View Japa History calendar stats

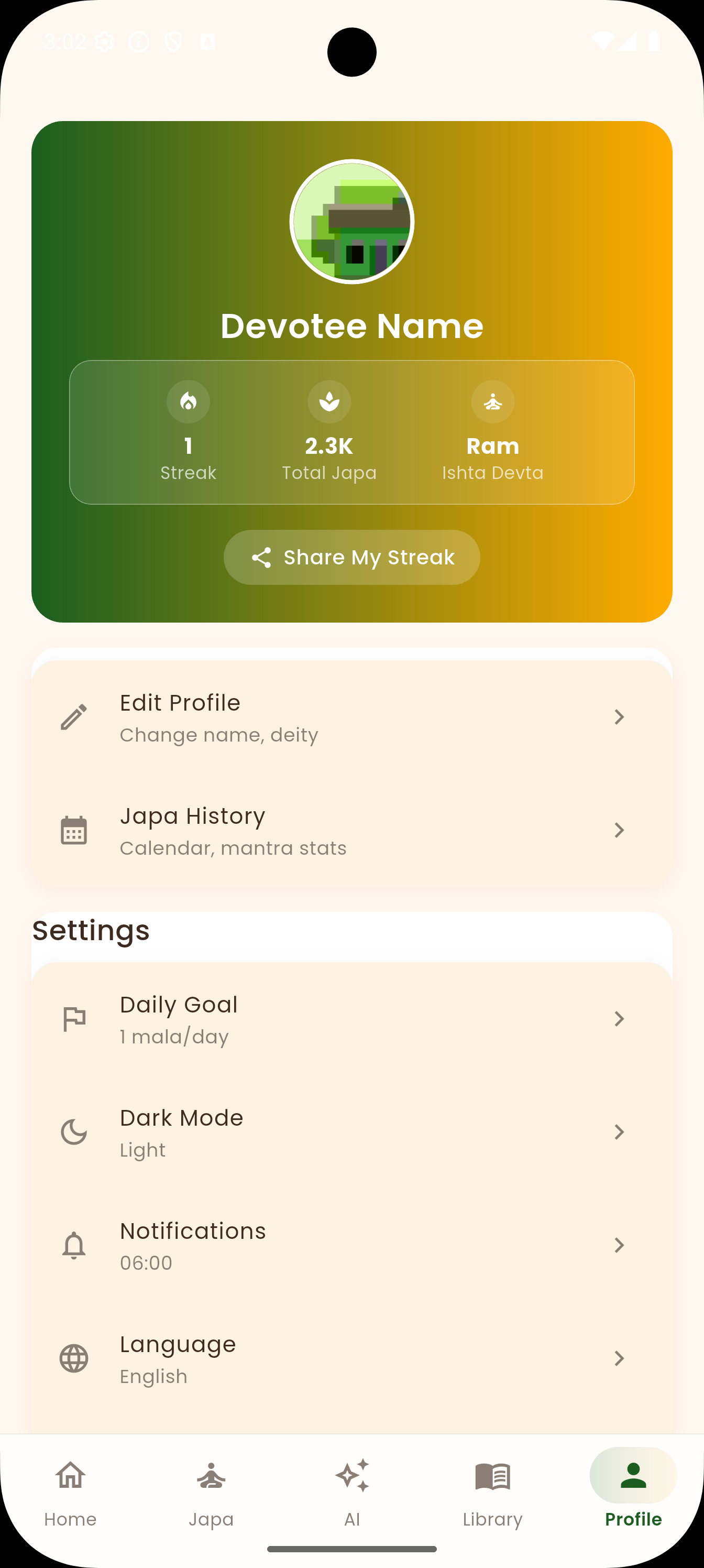click(351, 830)
